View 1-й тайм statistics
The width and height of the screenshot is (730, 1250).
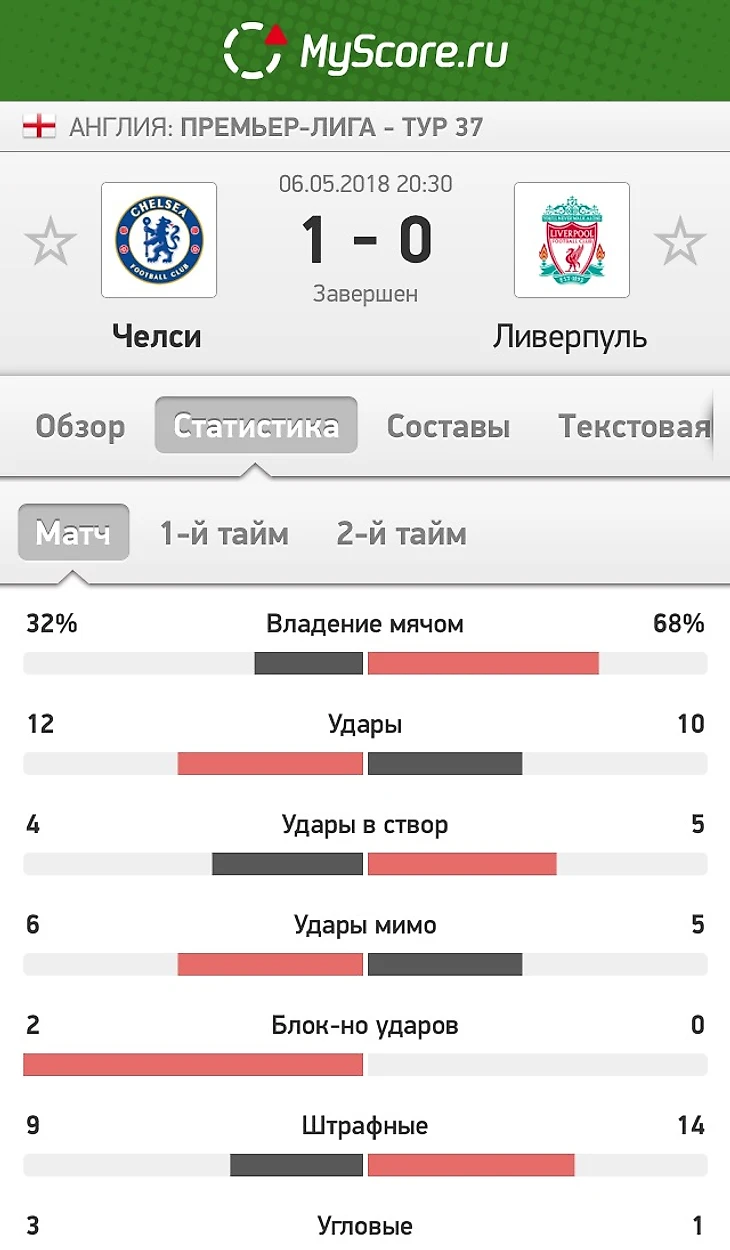click(x=224, y=533)
